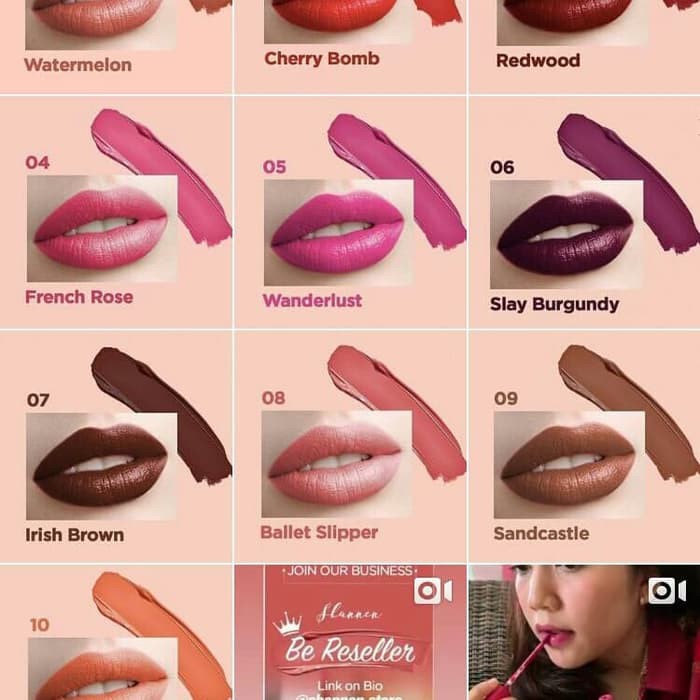Open the 07 Irish Brown post

point(115,446)
